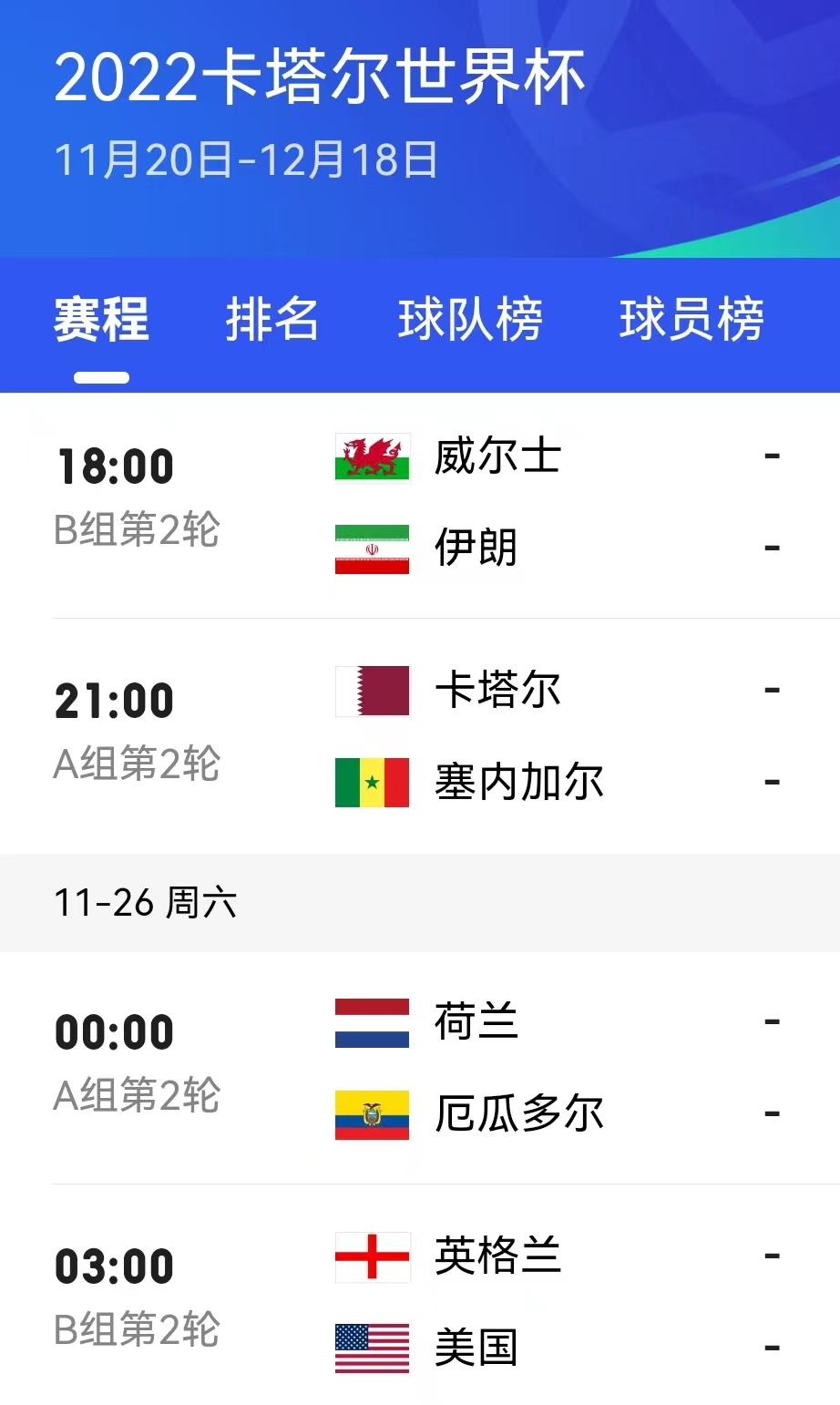Tap the 赛程 tab
This screenshot has width=840, height=1405.
pyautogui.click(x=101, y=320)
